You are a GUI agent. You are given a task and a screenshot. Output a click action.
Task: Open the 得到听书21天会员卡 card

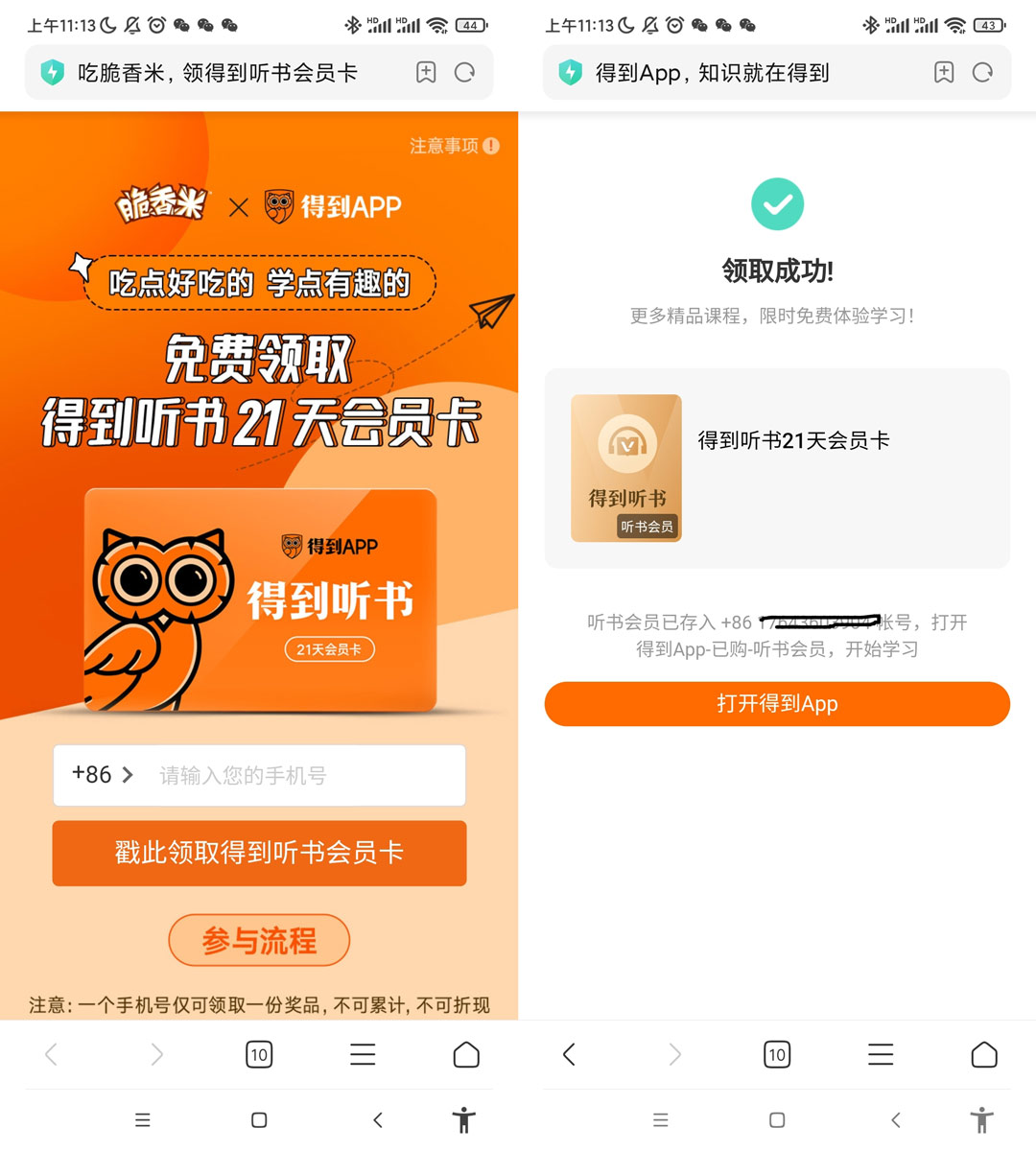coord(777,468)
